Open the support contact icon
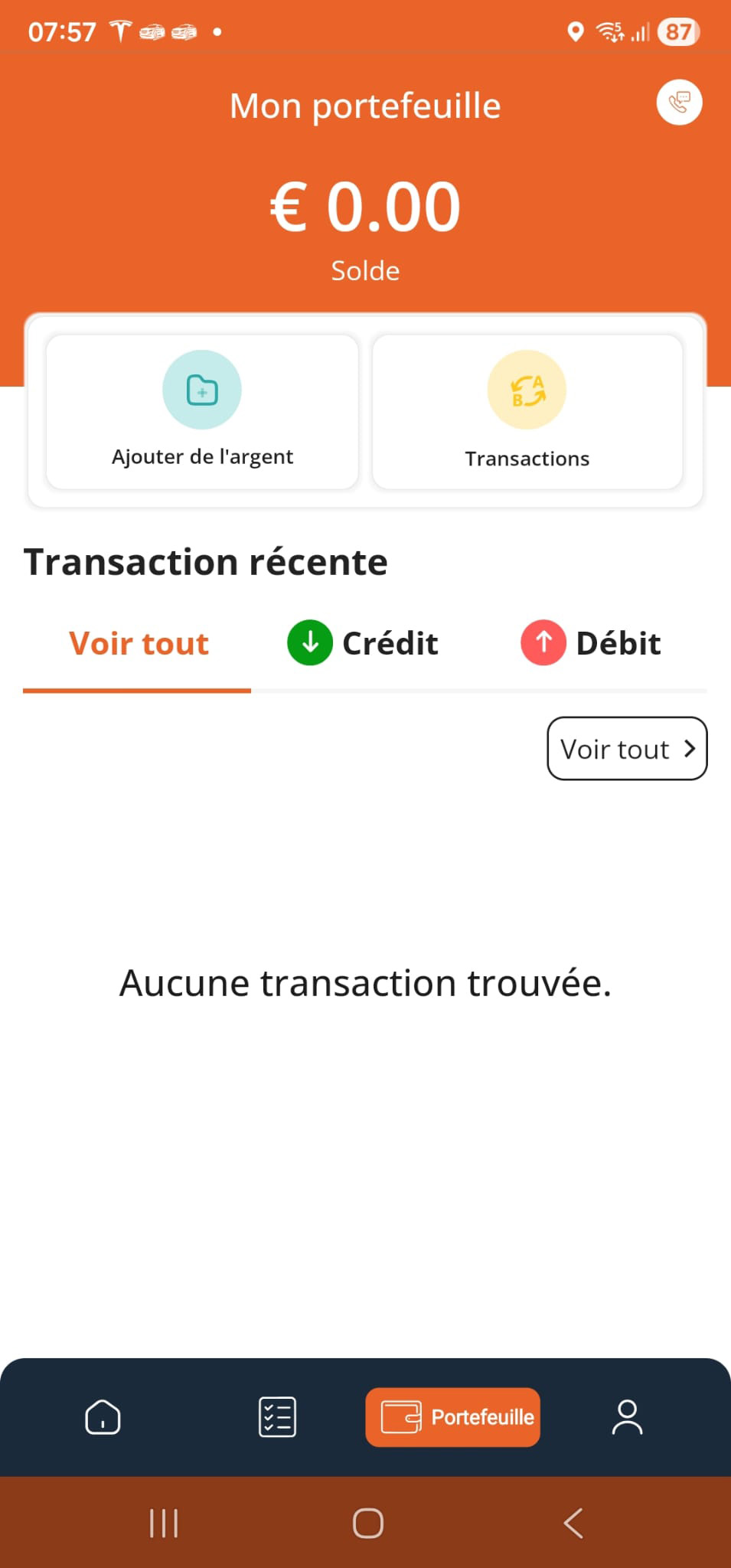 click(679, 103)
